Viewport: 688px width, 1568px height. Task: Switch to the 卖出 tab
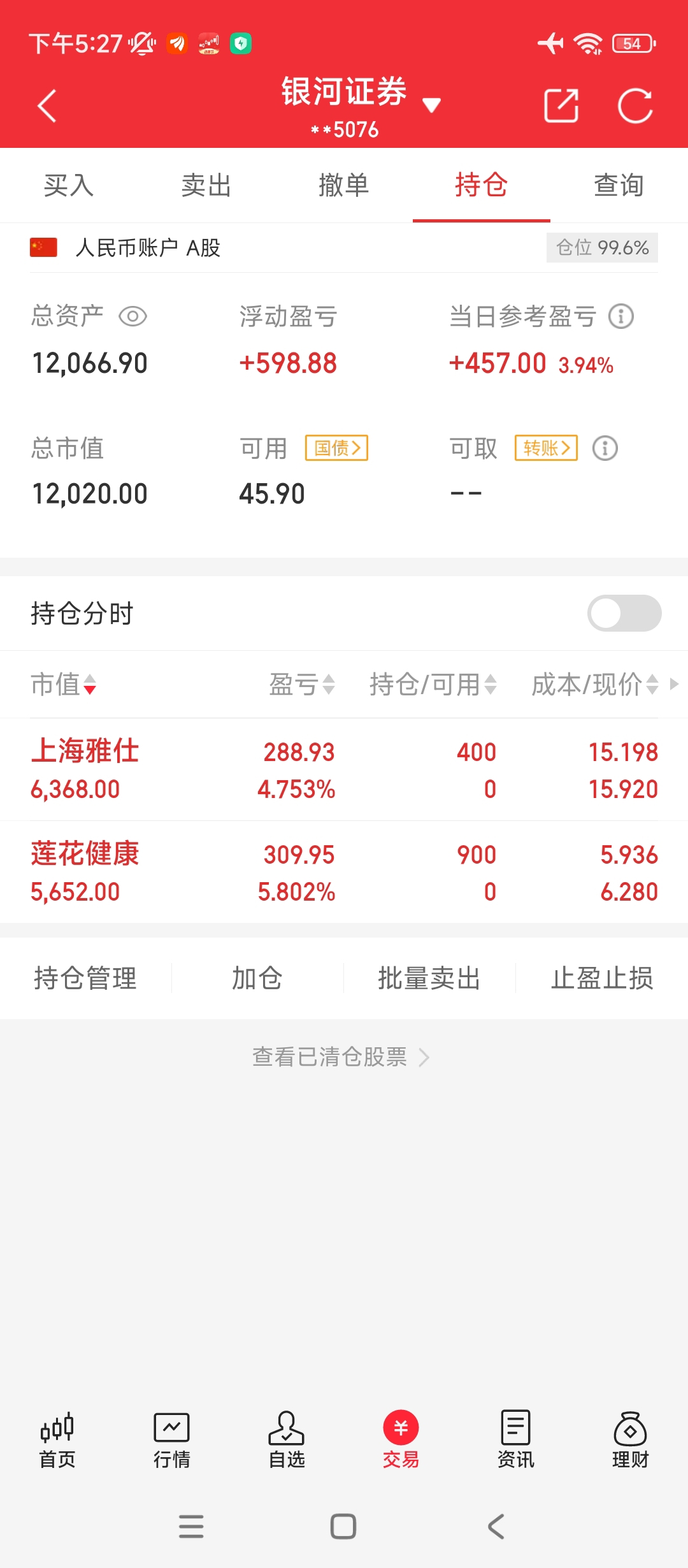point(206,185)
